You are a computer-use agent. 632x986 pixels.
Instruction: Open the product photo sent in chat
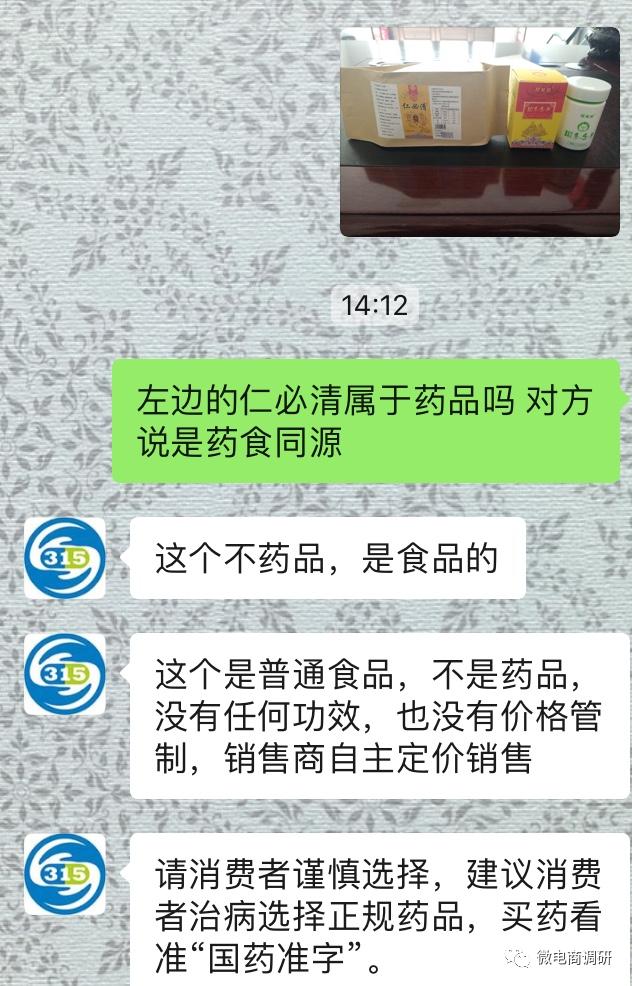point(479,131)
